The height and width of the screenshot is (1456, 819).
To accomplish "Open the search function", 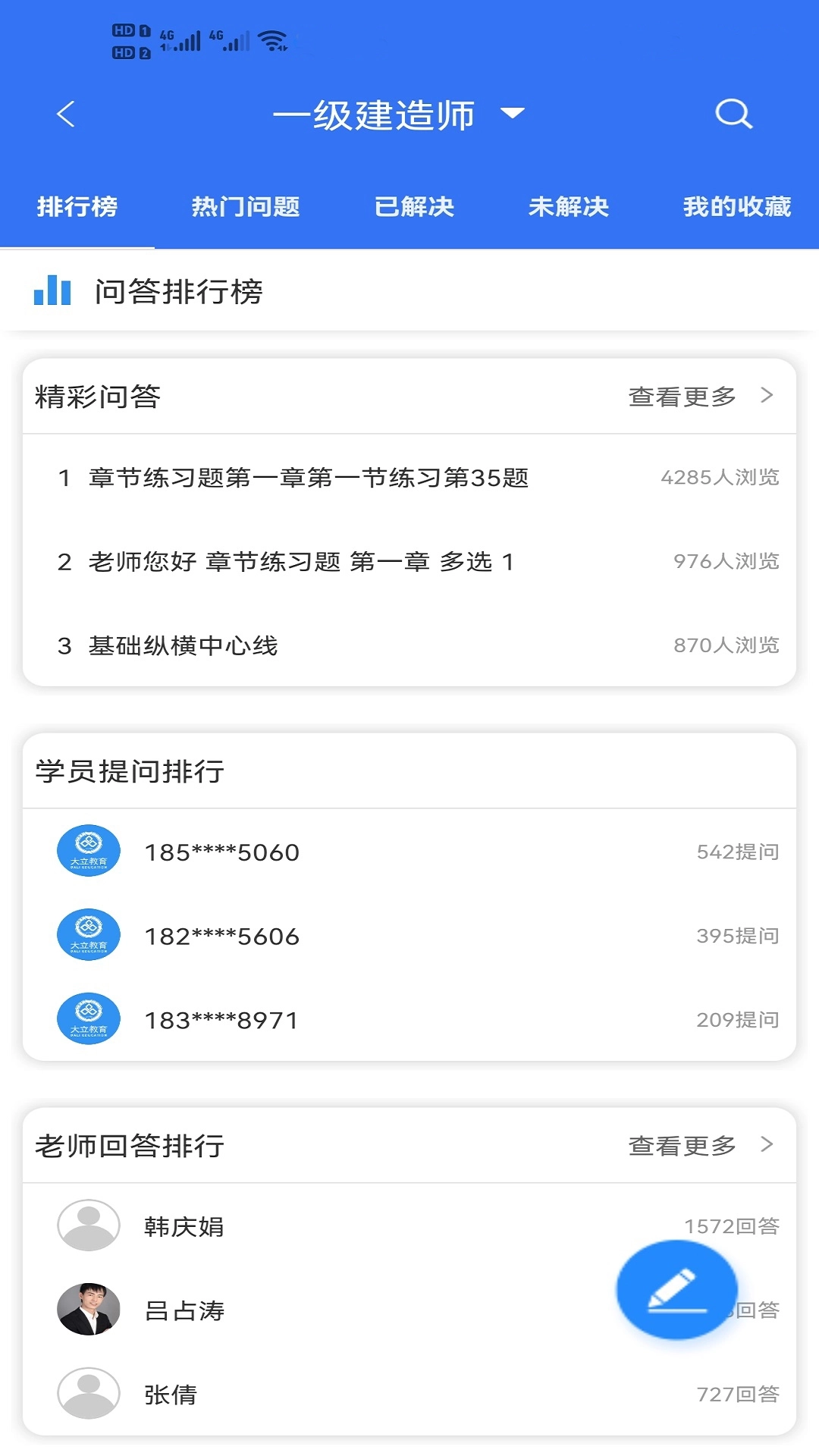I will pyautogui.click(x=730, y=115).
